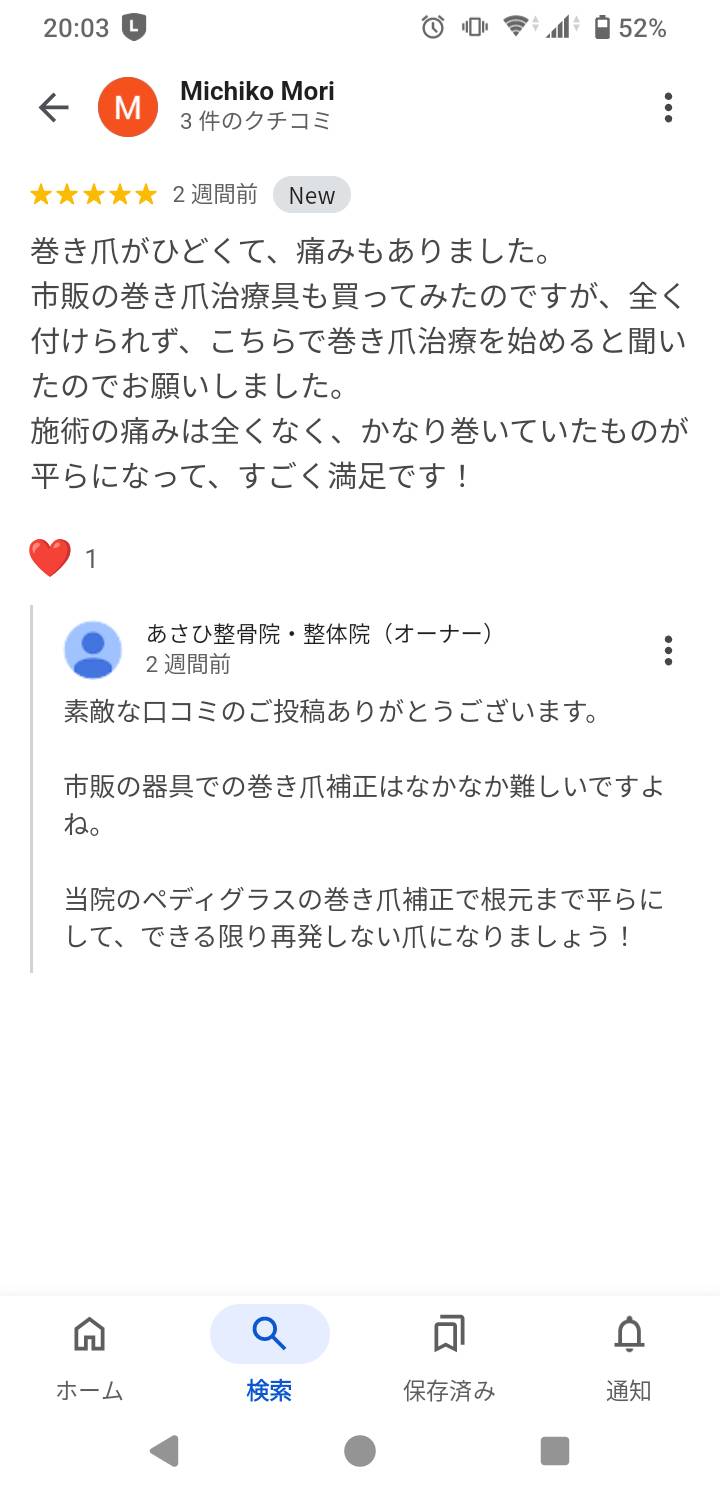Go back from Michiko Mori's review
This screenshot has width=720, height=1496.
[x=53, y=107]
